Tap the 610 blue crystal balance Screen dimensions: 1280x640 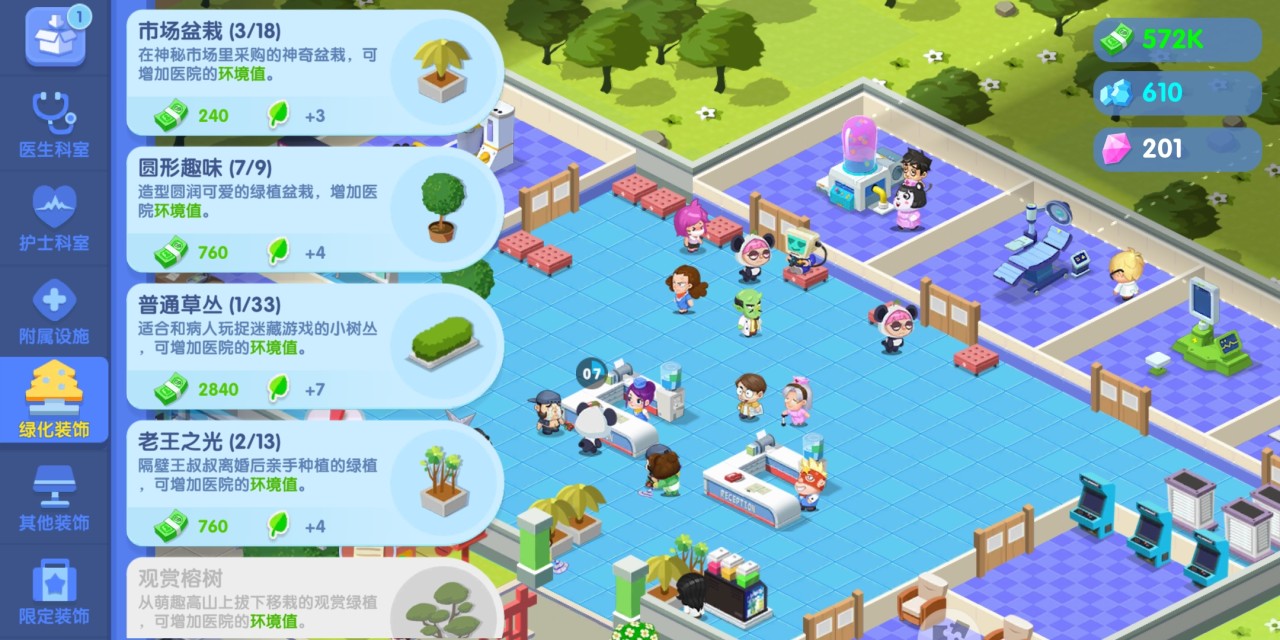[1176, 93]
